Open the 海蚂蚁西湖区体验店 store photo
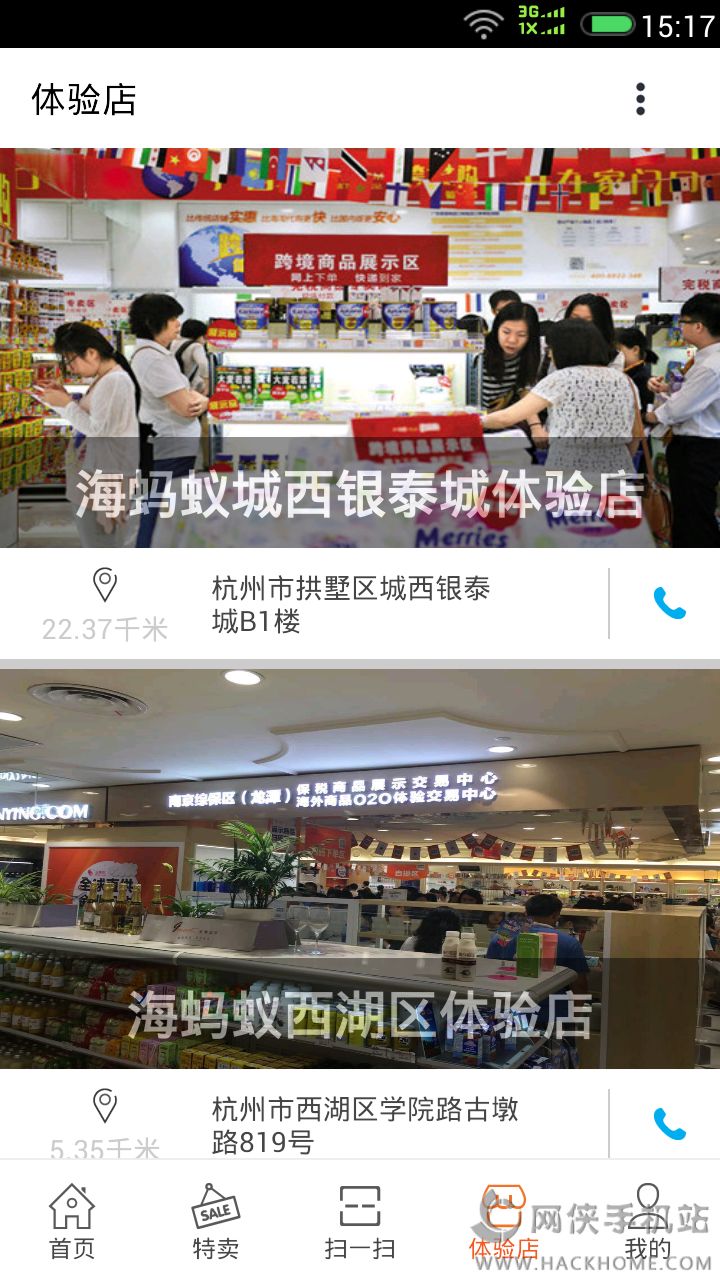 pos(360,868)
